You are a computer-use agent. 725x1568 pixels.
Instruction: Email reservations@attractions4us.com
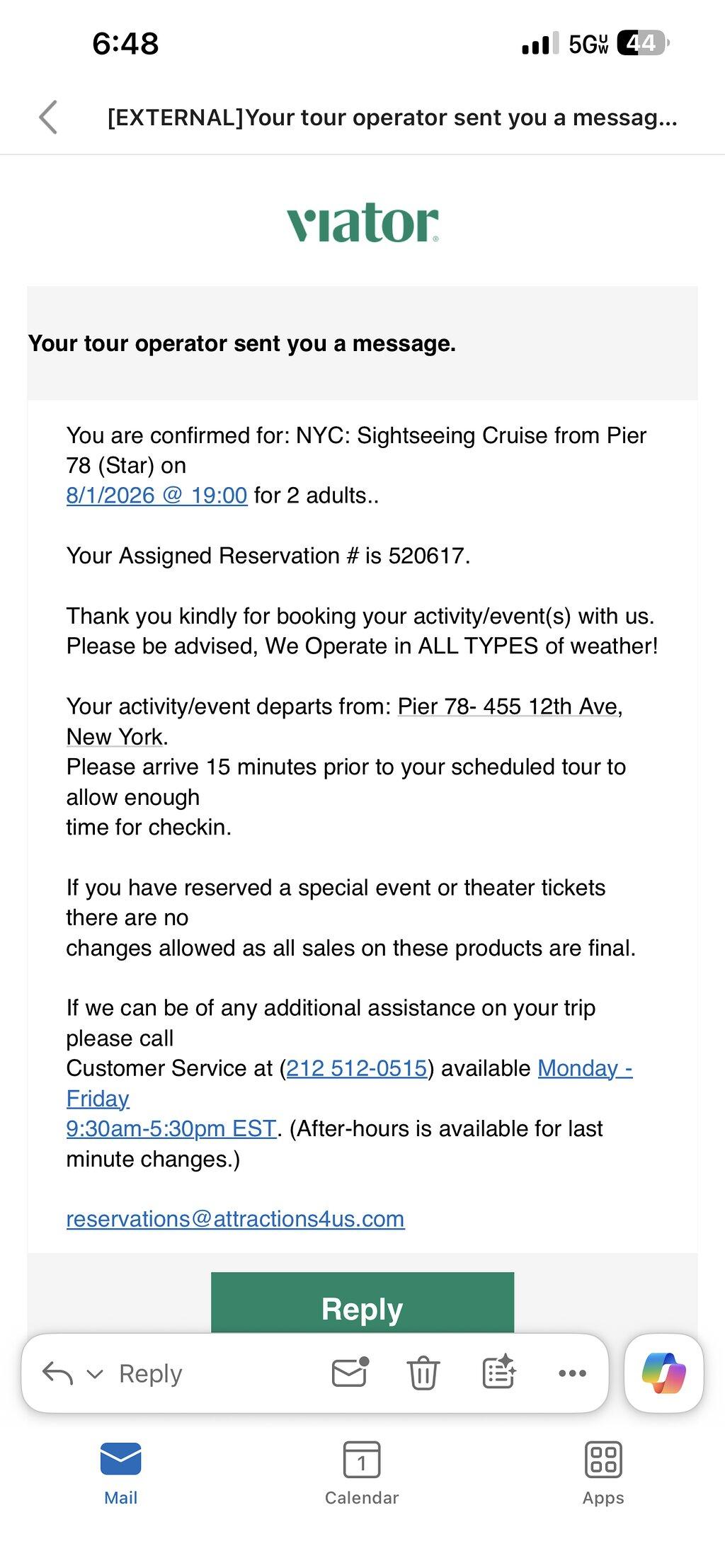(x=235, y=1219)
